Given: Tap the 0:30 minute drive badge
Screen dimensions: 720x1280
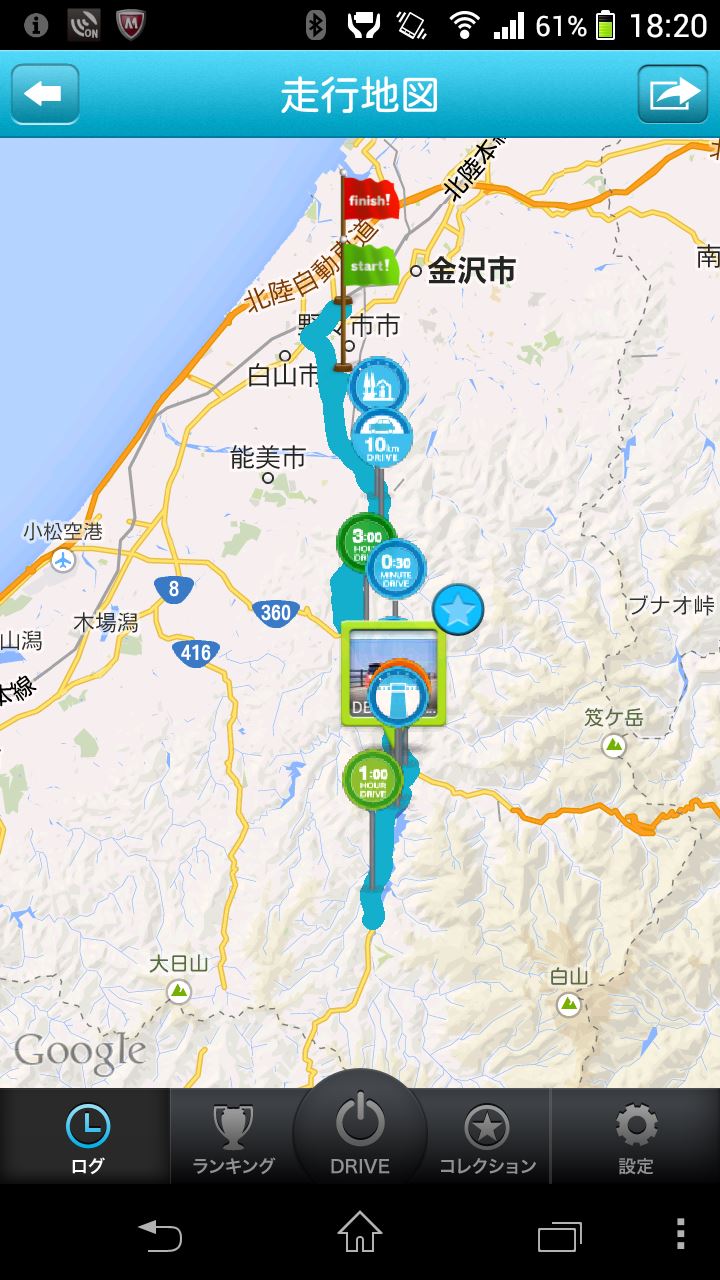Looking at the screenshot, I should (x=397, y=569).
